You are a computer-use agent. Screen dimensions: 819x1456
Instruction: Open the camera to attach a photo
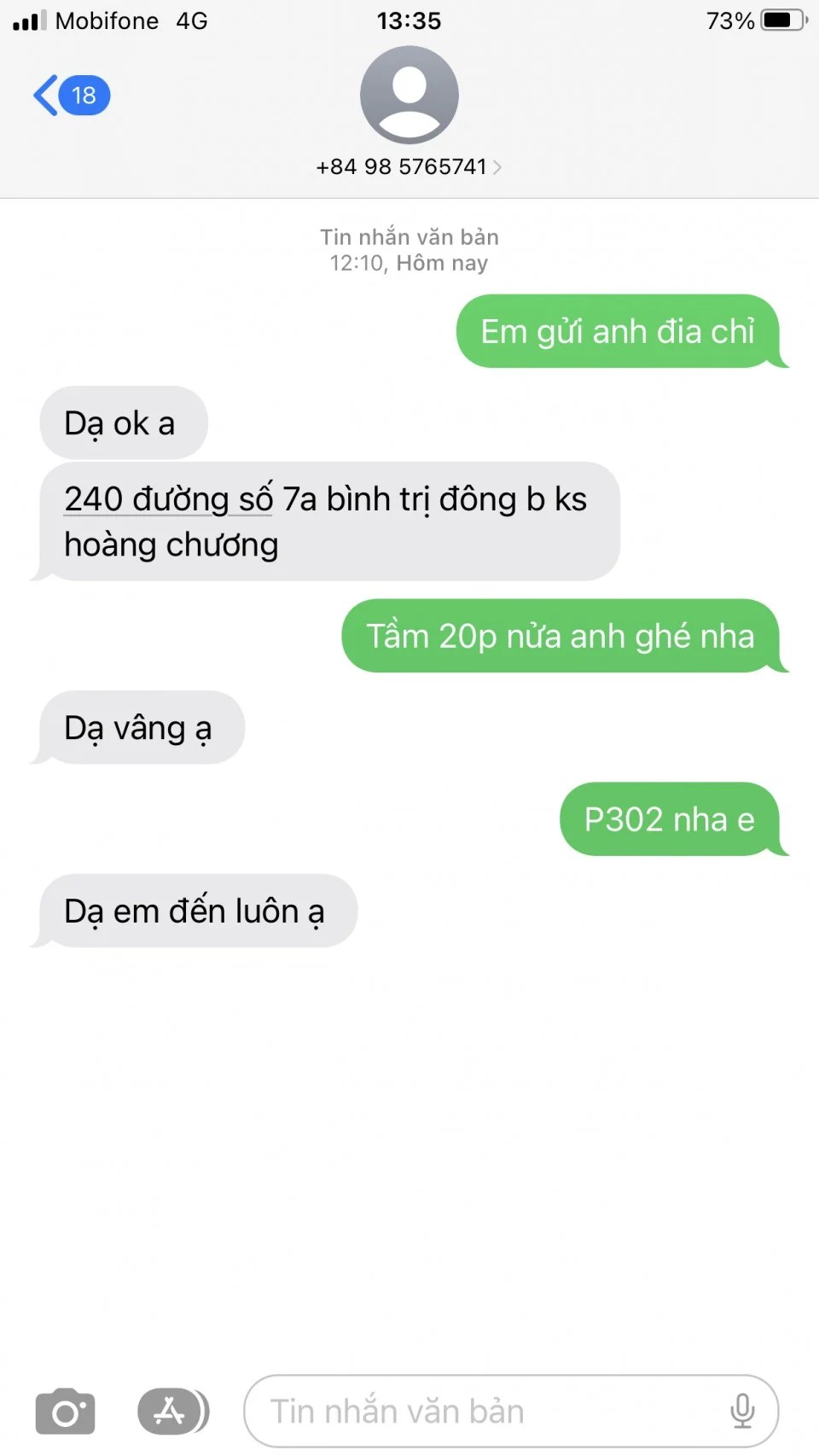click(x=65, y=1411)
